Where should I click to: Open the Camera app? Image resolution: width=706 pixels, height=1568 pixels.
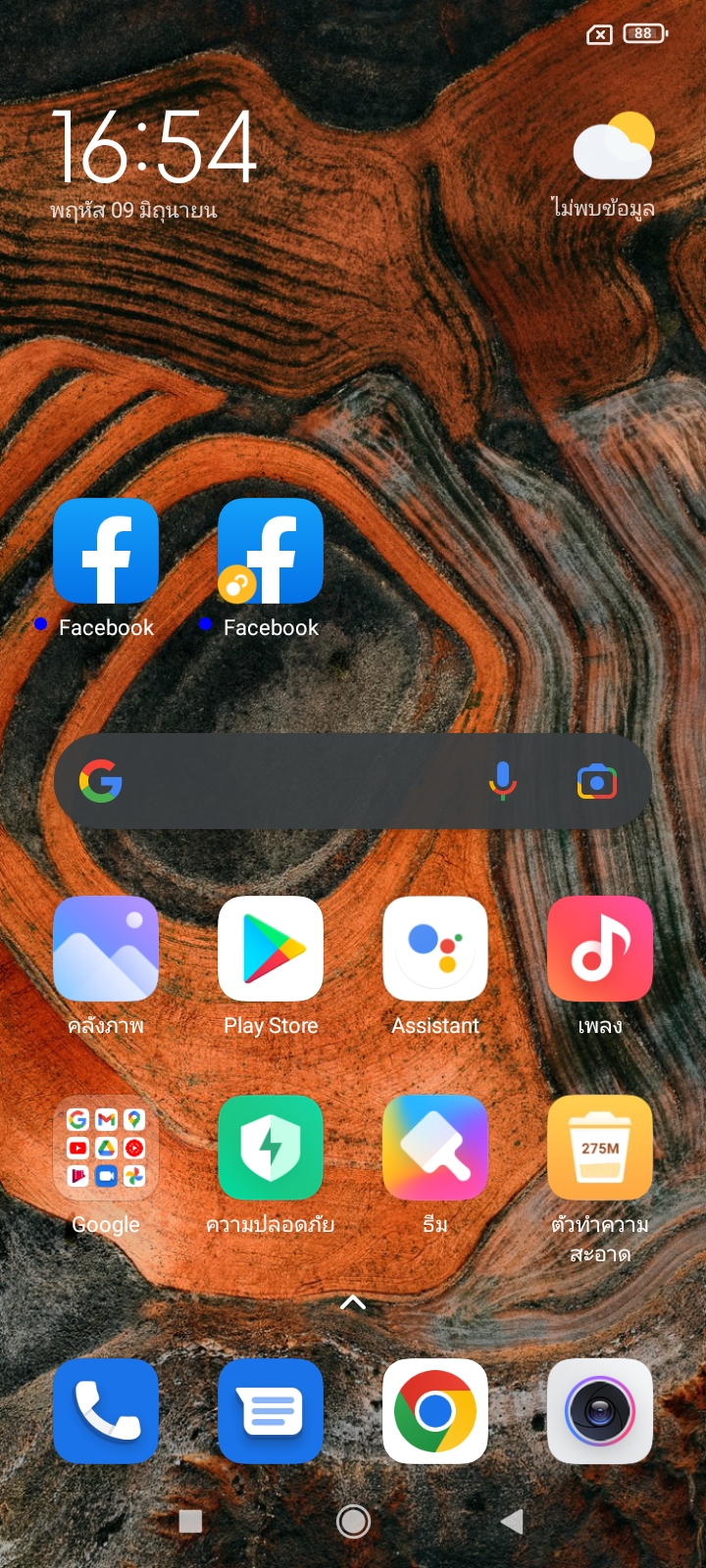coord(600,1410)
